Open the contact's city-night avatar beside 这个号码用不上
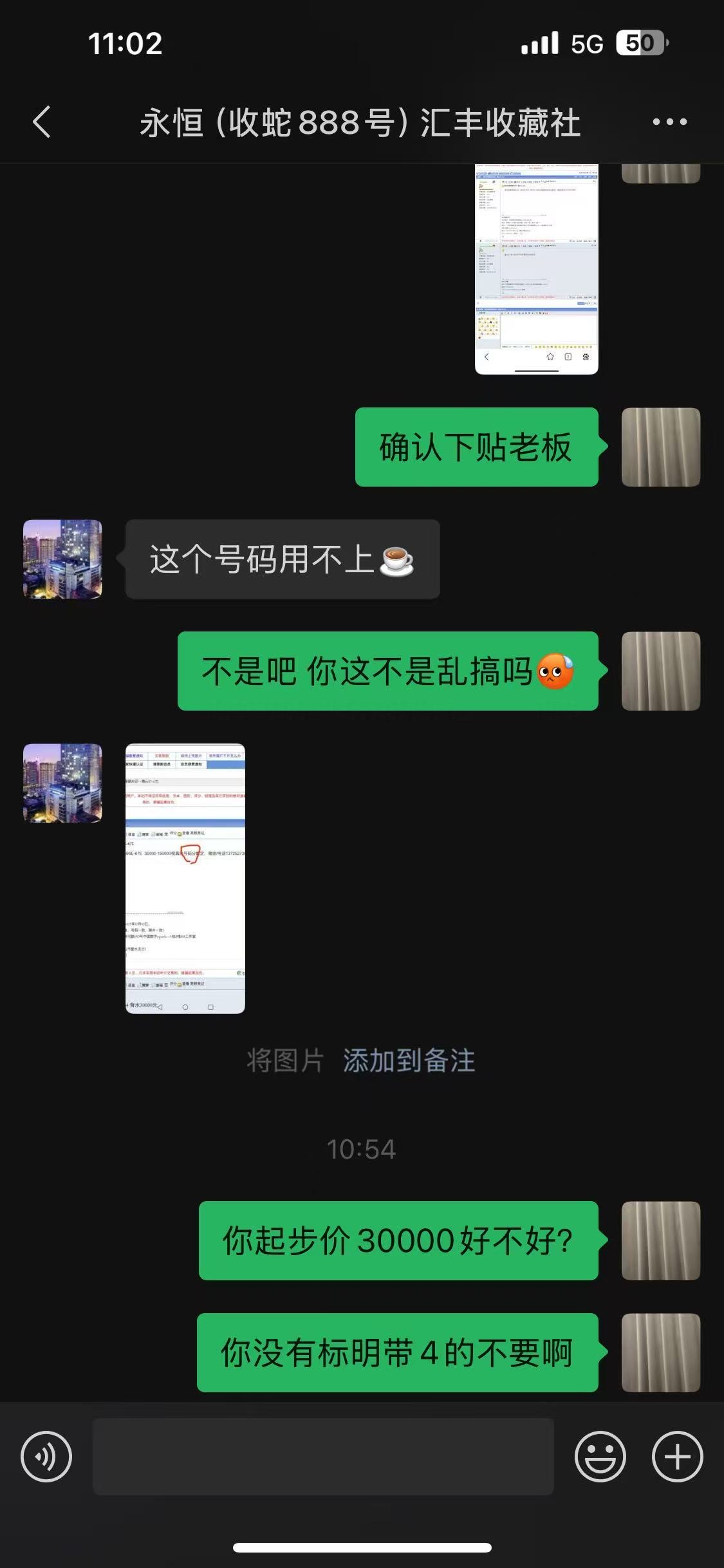 pos(62,559)
